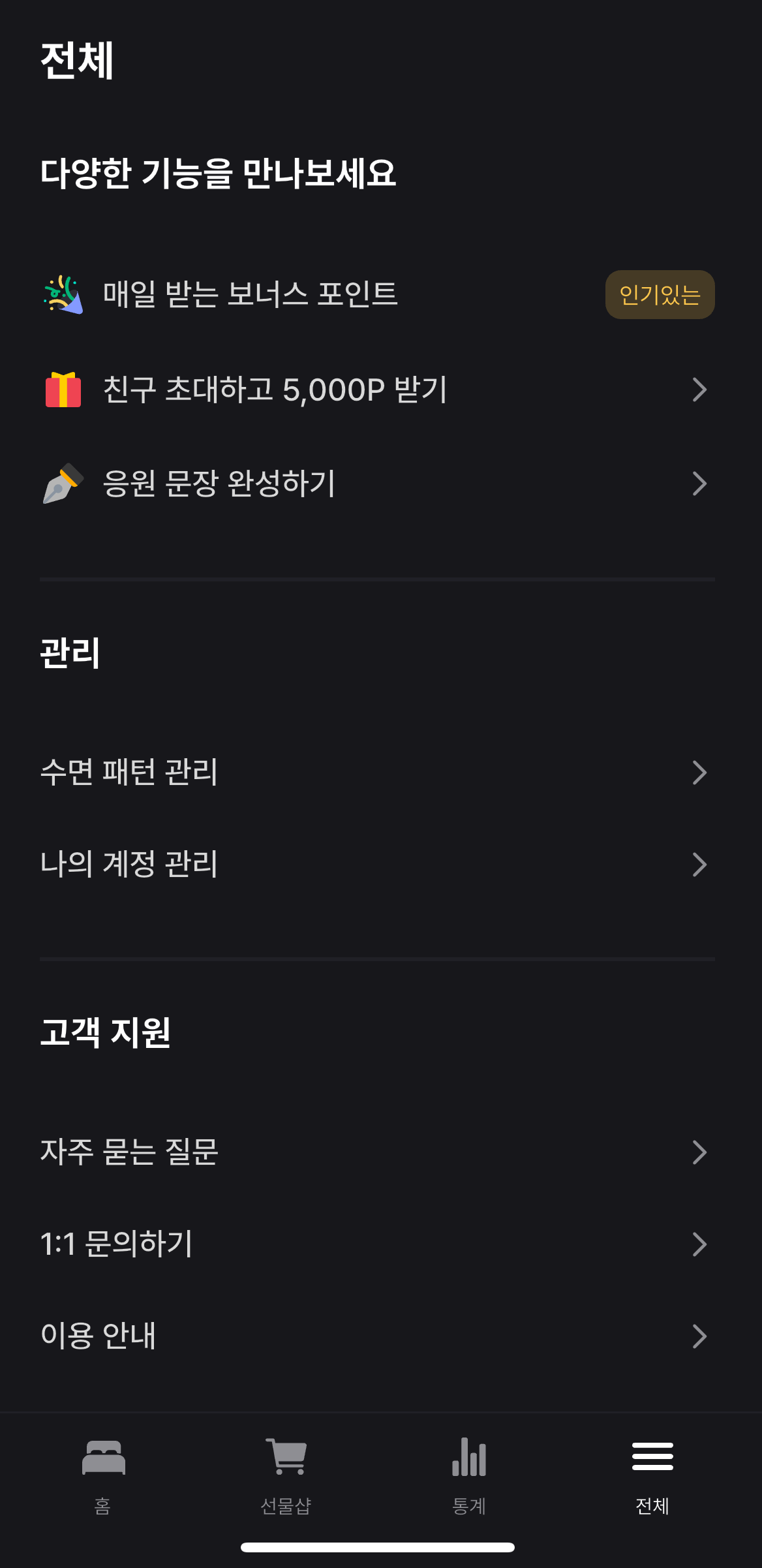Switch to the 홈 tab

(103, 1476)
